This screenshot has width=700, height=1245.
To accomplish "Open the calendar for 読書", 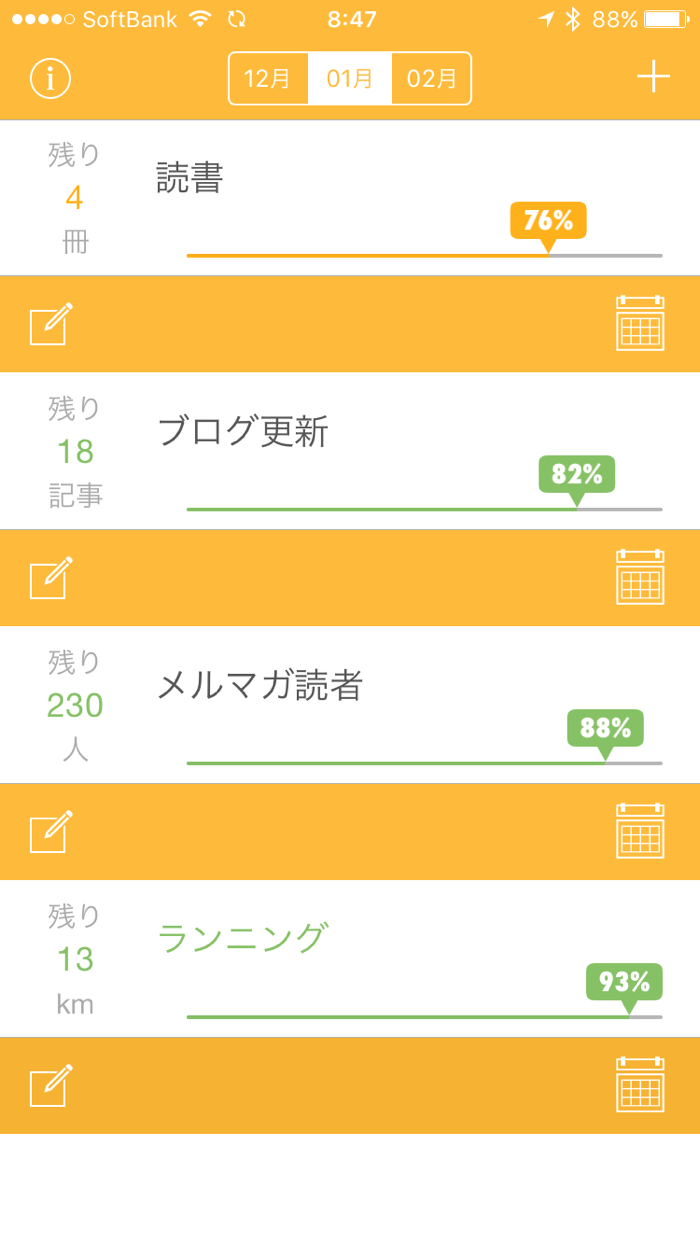I will [640, 323].
